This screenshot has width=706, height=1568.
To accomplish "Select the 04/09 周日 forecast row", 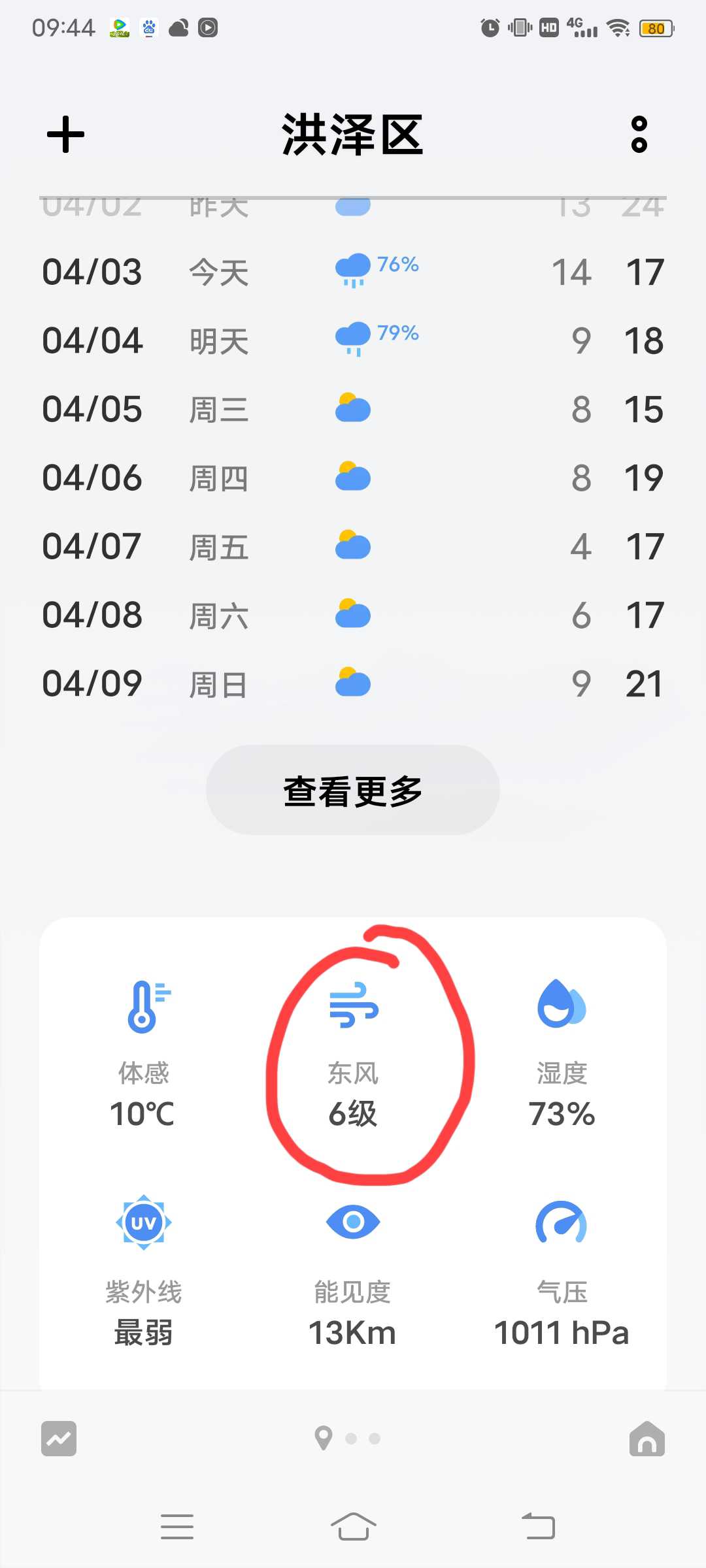I will [353, 684].
